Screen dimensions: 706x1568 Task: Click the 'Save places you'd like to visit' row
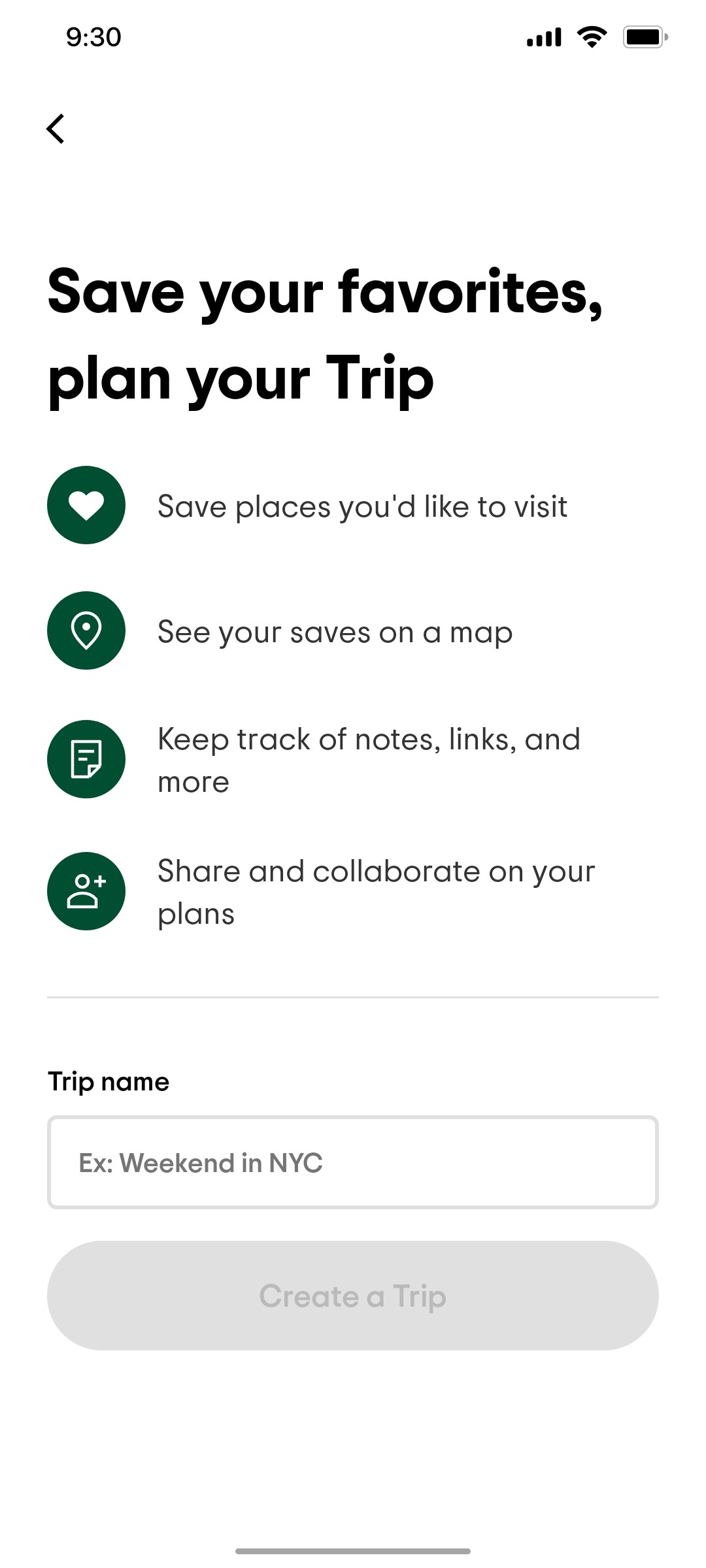[362, 506]
